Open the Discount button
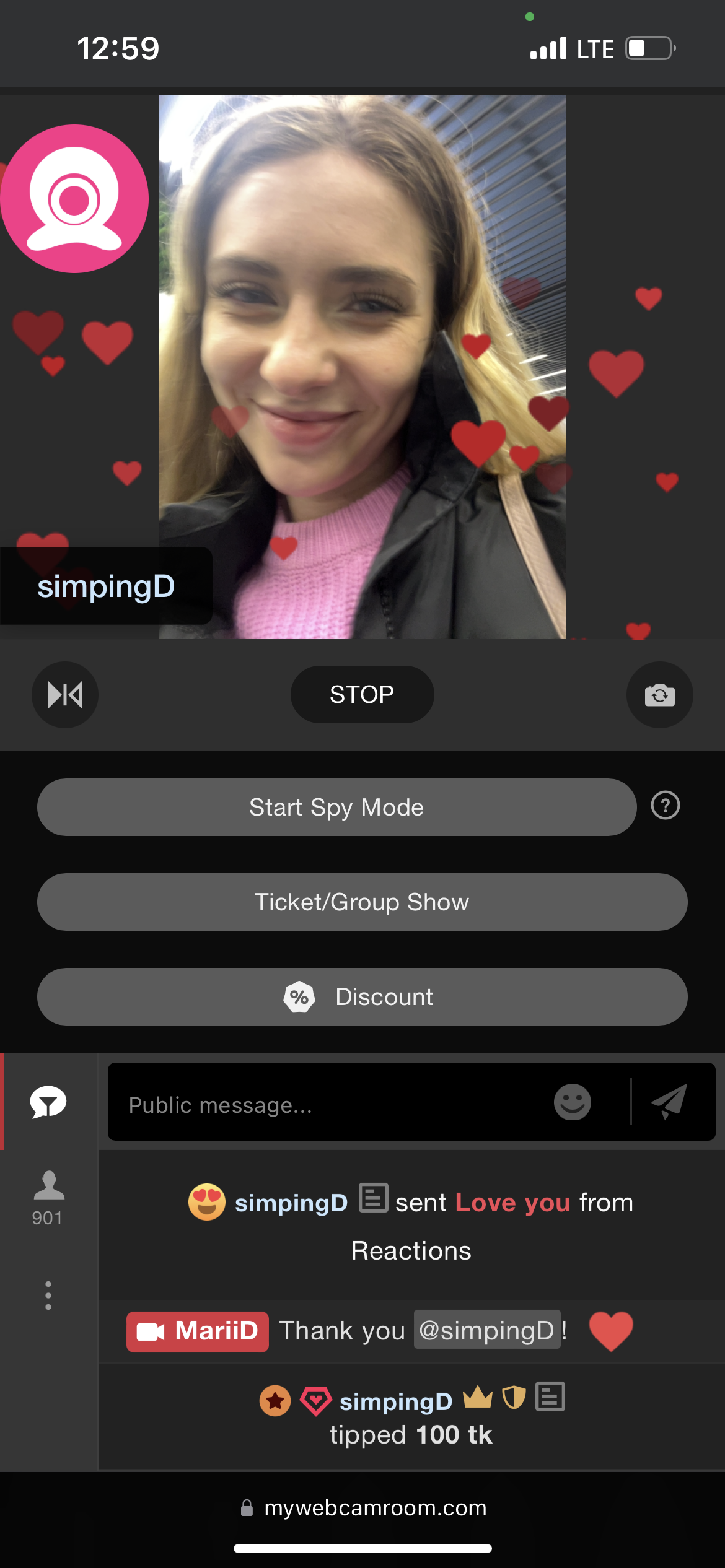Viewport: 725px width, 1568px height. [362, 996]
